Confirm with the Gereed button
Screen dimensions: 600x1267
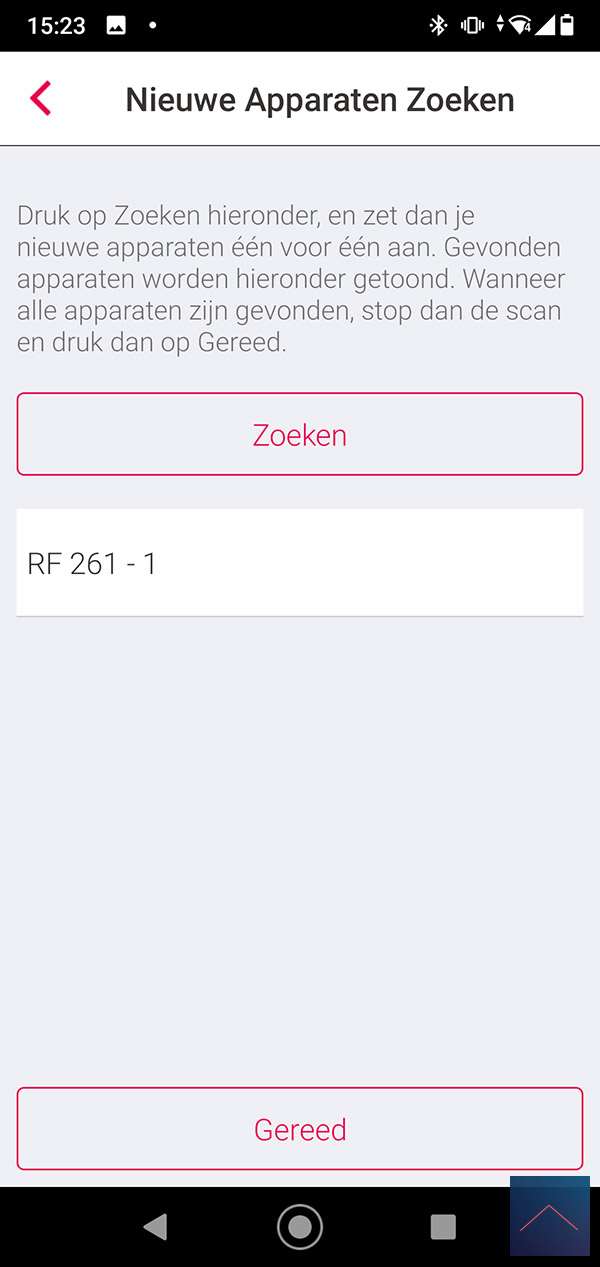(300, 1129)
